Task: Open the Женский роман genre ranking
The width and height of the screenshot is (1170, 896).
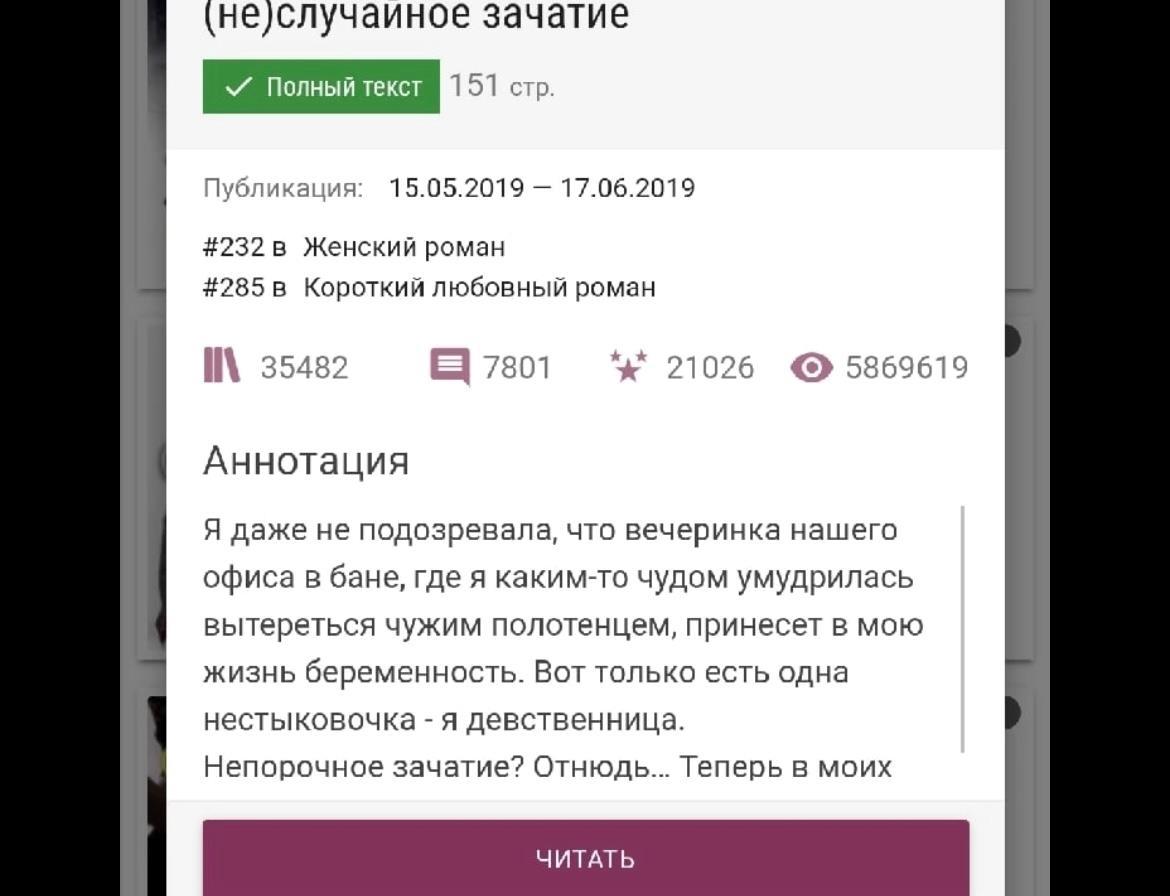Action: pyautogui.click(x=404, y=247)
